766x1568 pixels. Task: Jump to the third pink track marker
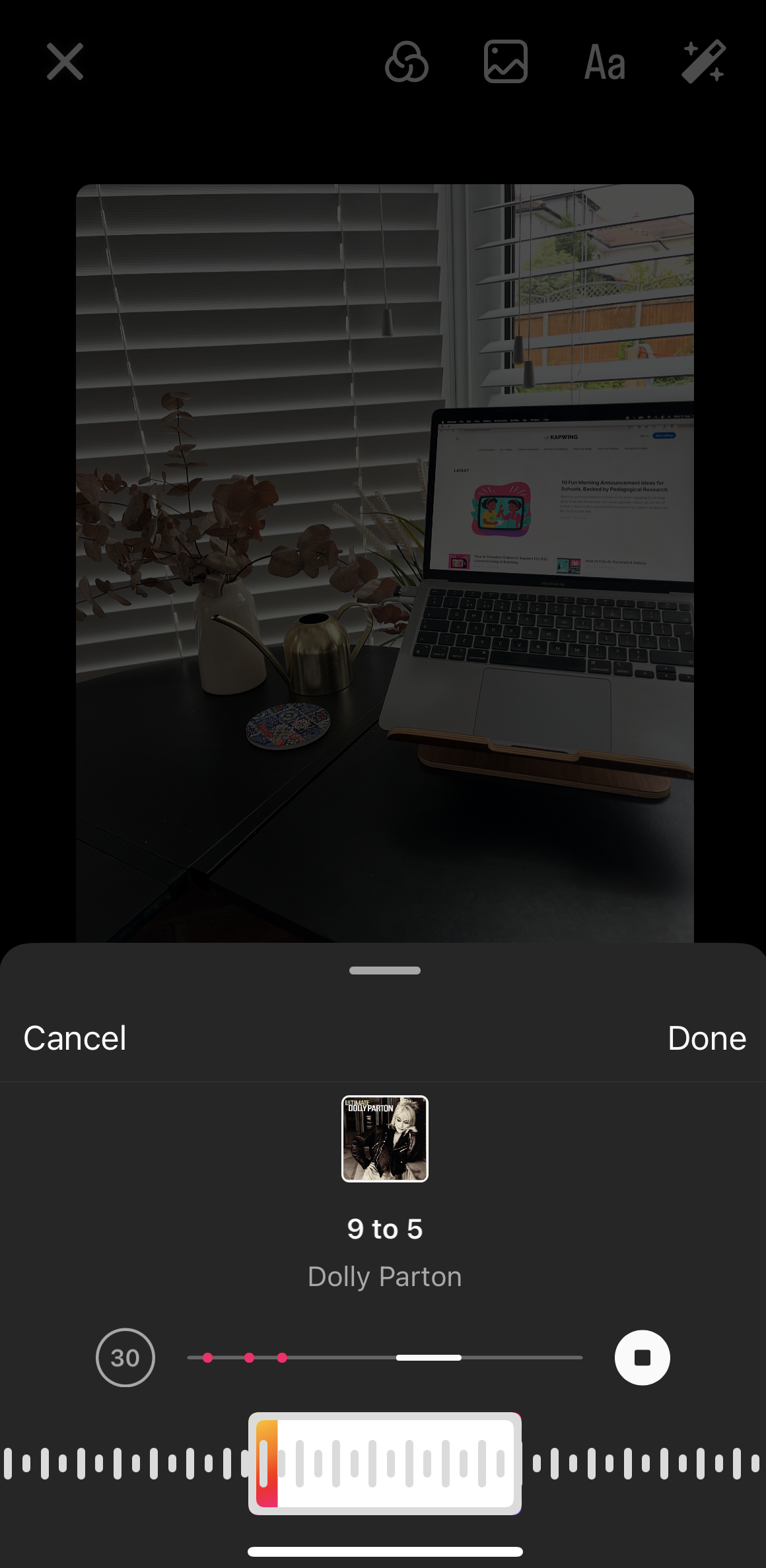click(x=282, y=1357)
